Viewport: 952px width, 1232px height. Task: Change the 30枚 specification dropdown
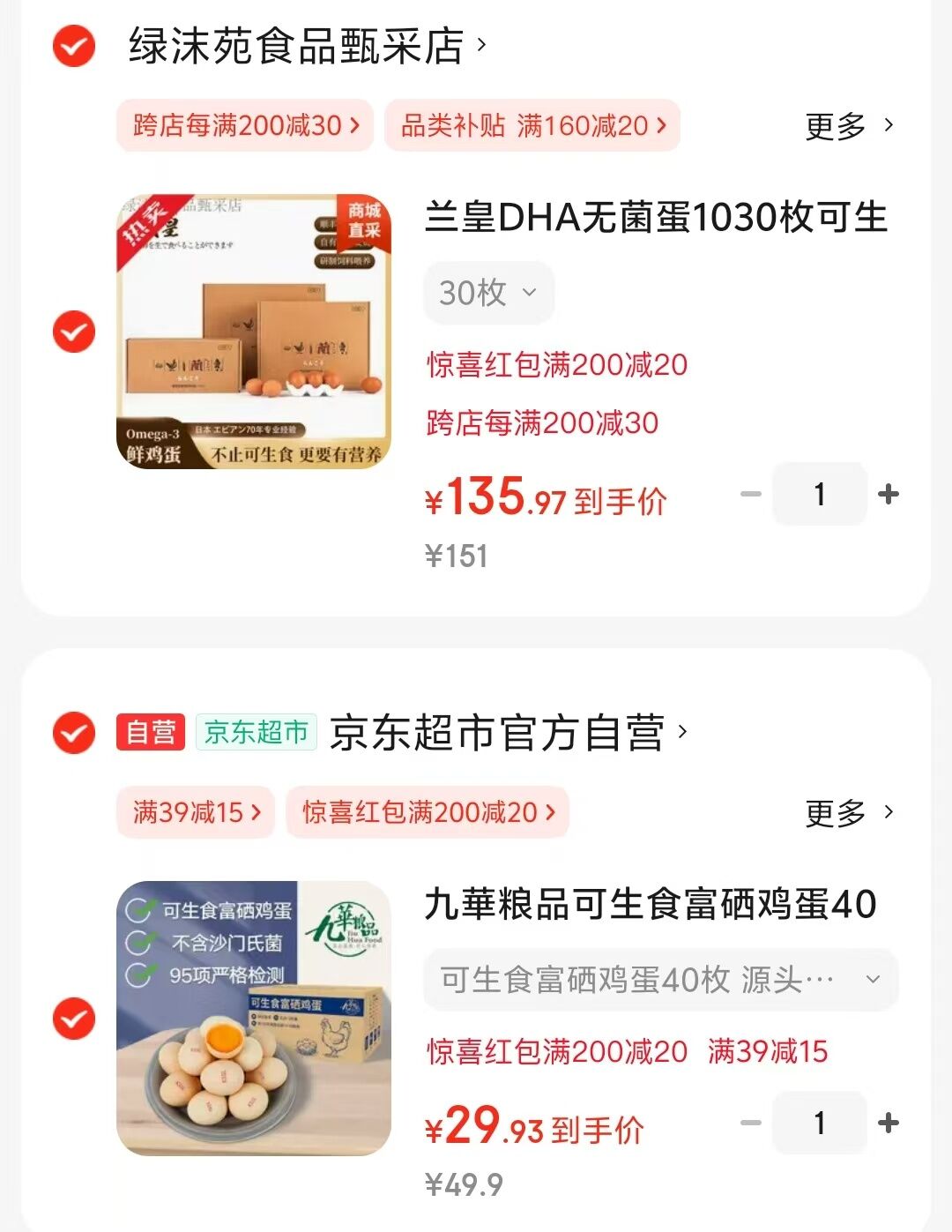pyautogui.click(x=488, y=293)
